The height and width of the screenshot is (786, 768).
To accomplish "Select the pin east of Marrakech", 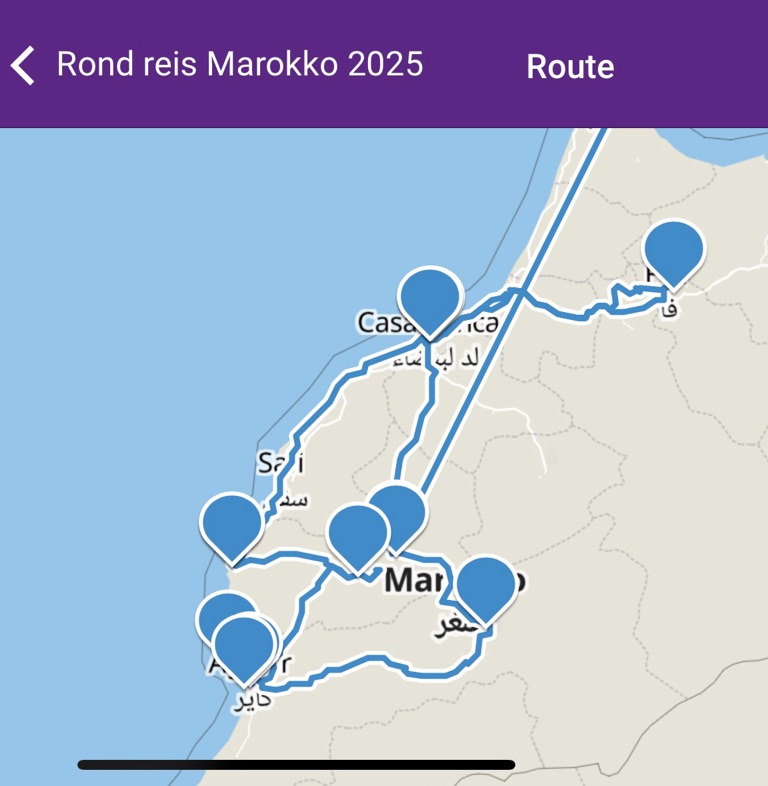I will pos(485,587).
